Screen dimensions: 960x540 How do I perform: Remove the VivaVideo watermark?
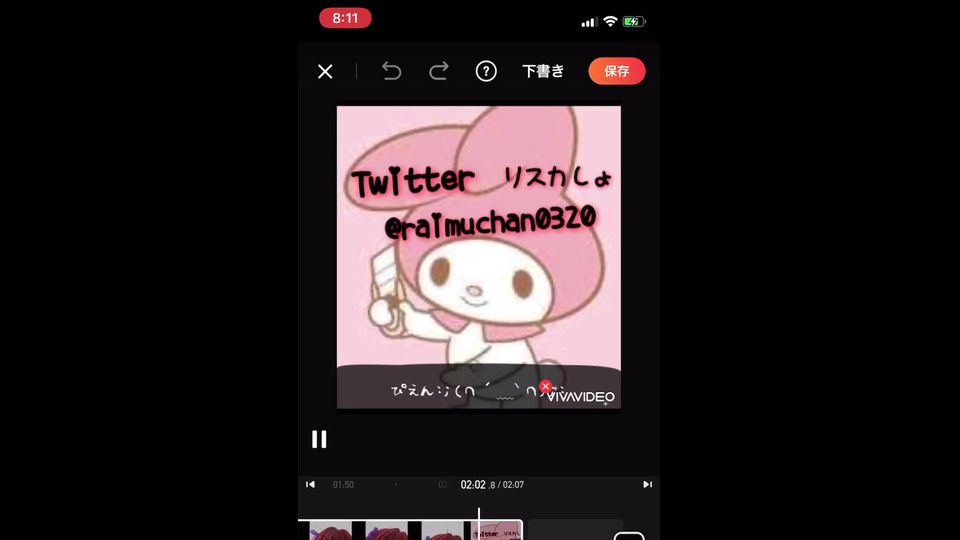click(x=545, y=387)
